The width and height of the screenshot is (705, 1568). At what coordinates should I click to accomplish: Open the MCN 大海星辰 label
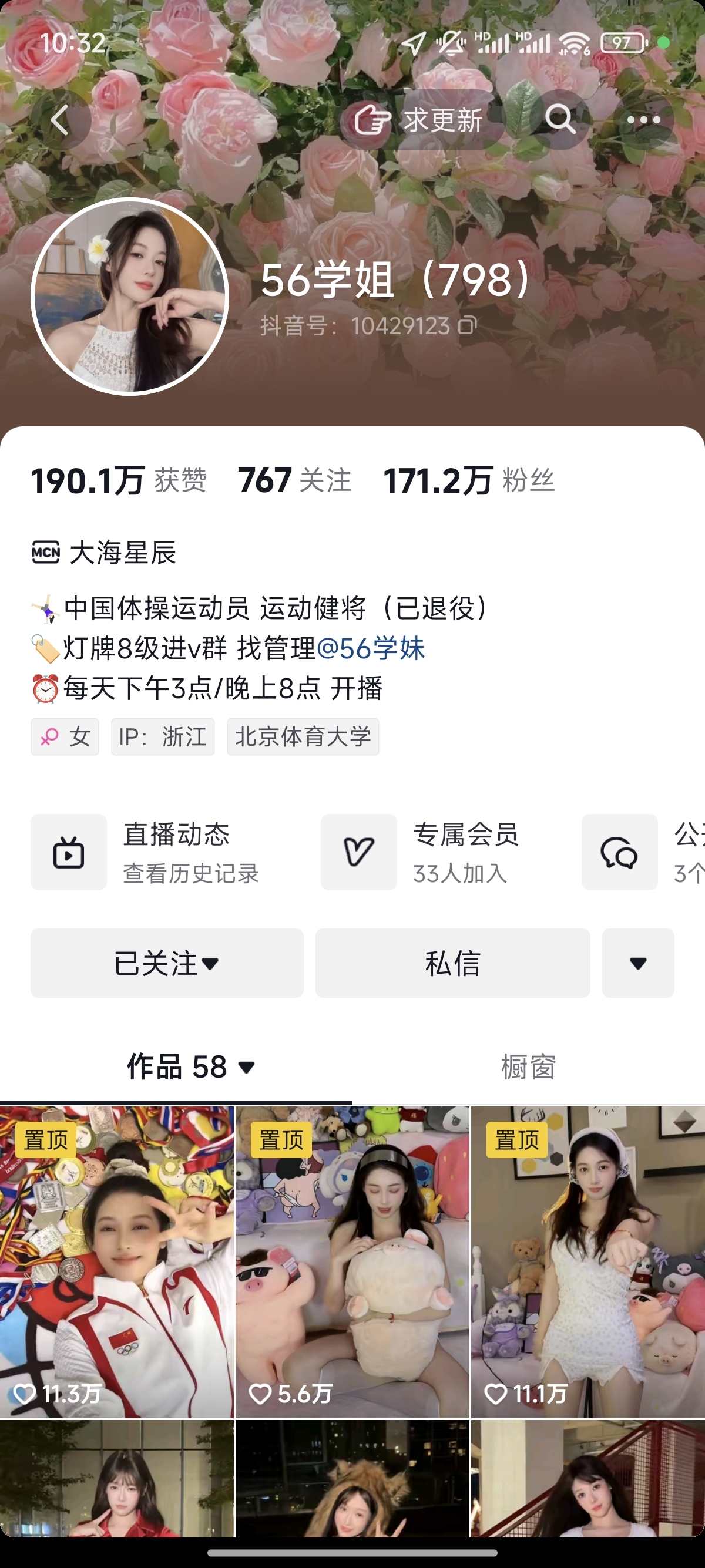coord(105,553)
